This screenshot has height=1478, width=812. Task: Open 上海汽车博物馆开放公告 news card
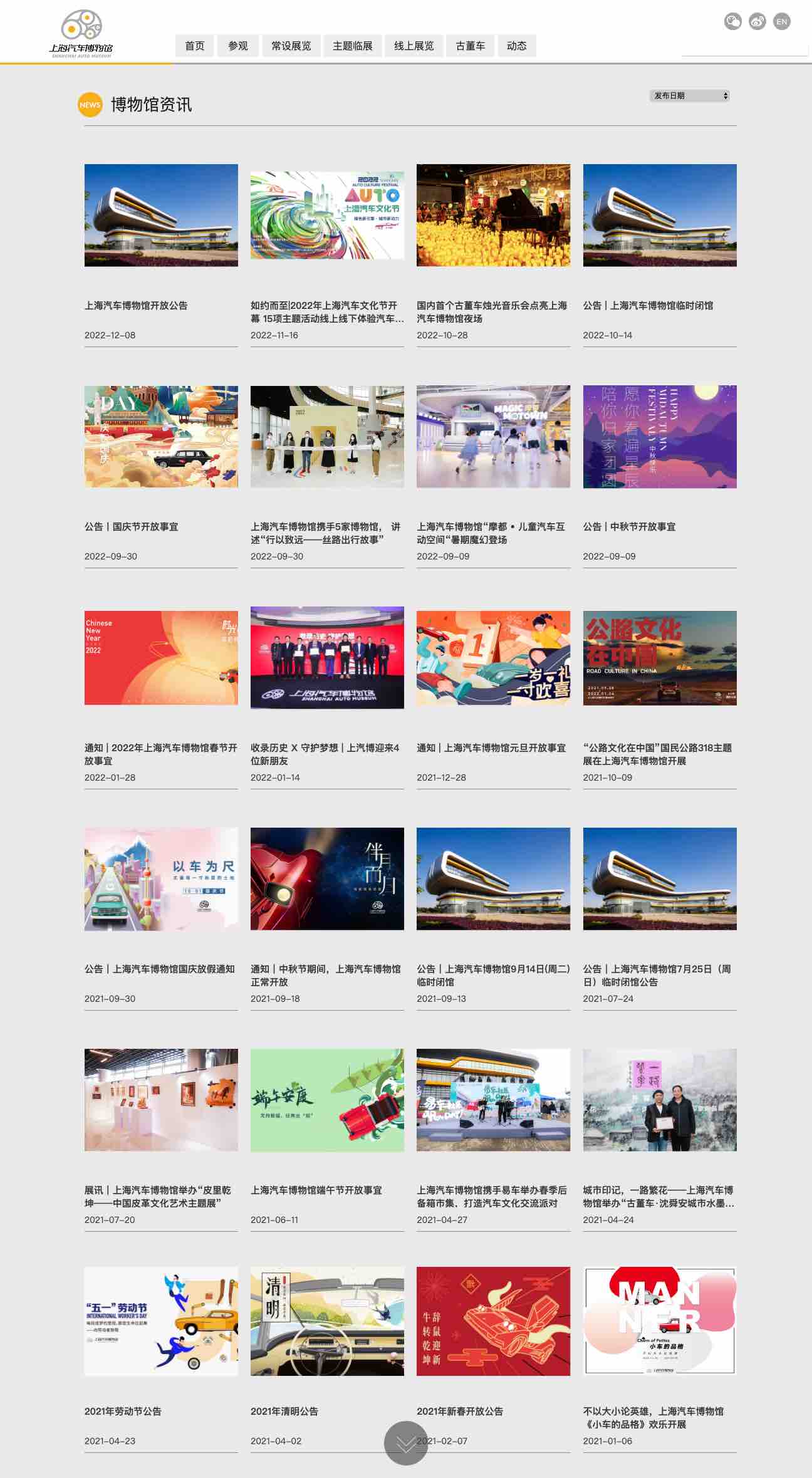[161, 216]
